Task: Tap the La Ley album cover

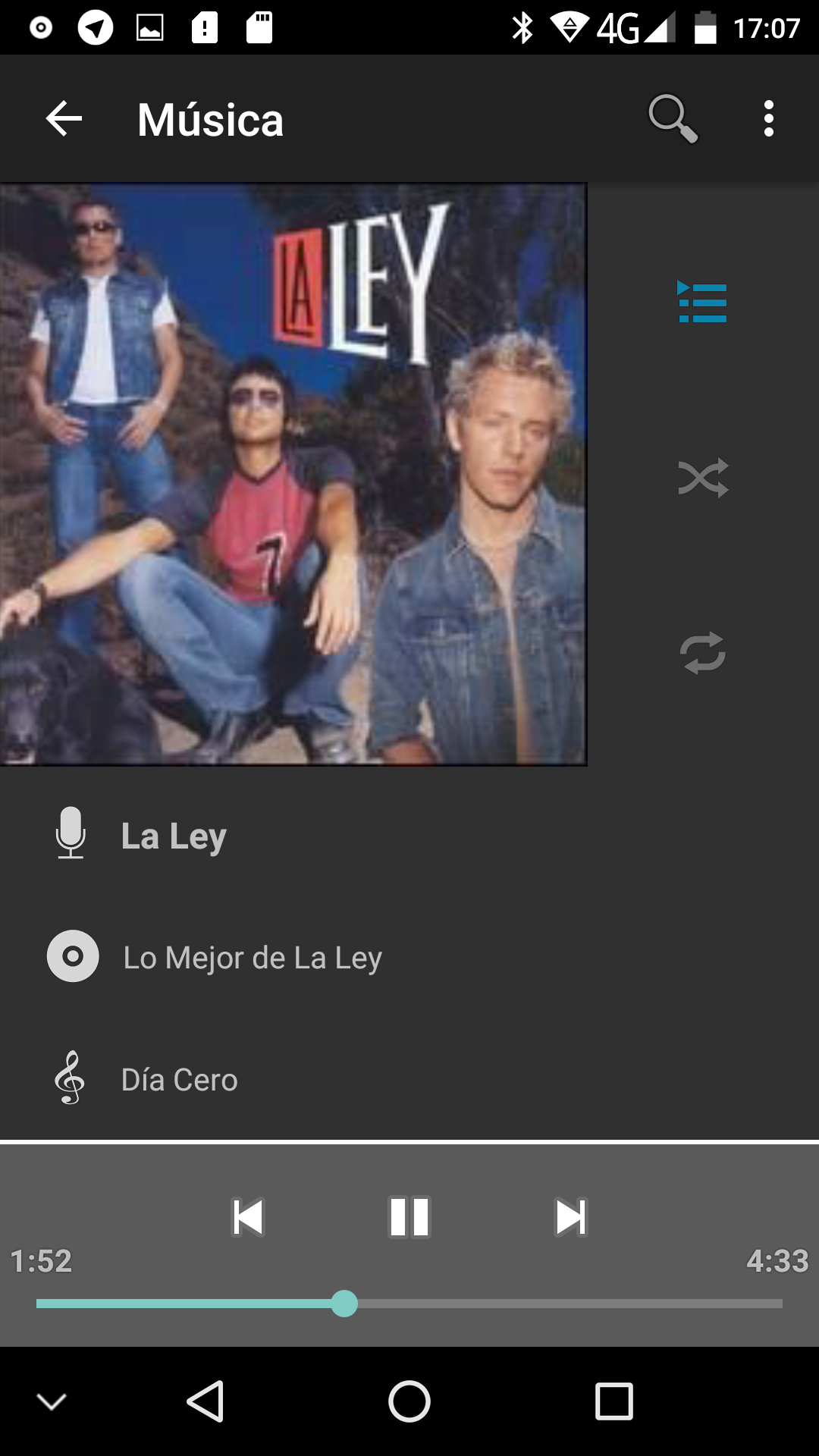Action: click(x=293, y=474)
